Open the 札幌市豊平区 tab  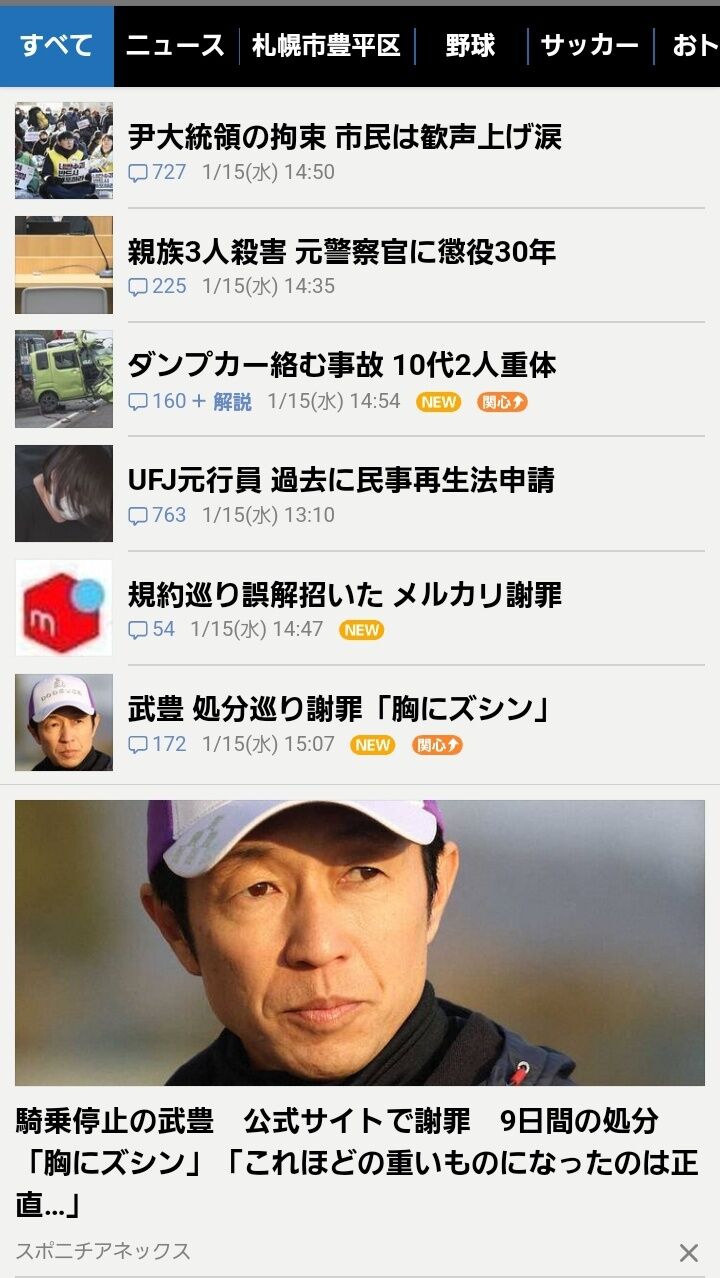pos(326,46)
